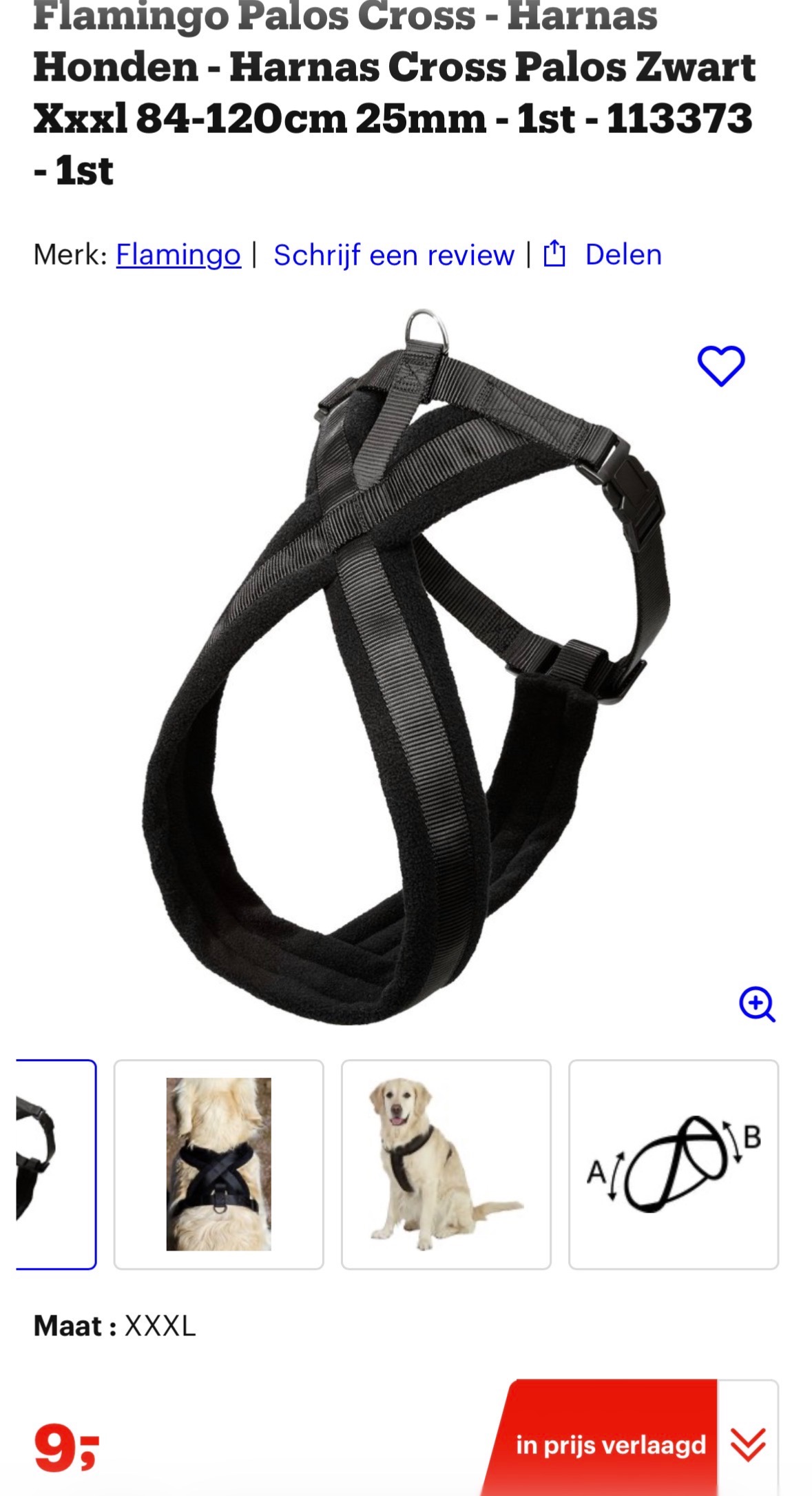The image size is (812, 1496).
Task: Open the A/B size diagram thumbnail
Action: pos(673,1164)
